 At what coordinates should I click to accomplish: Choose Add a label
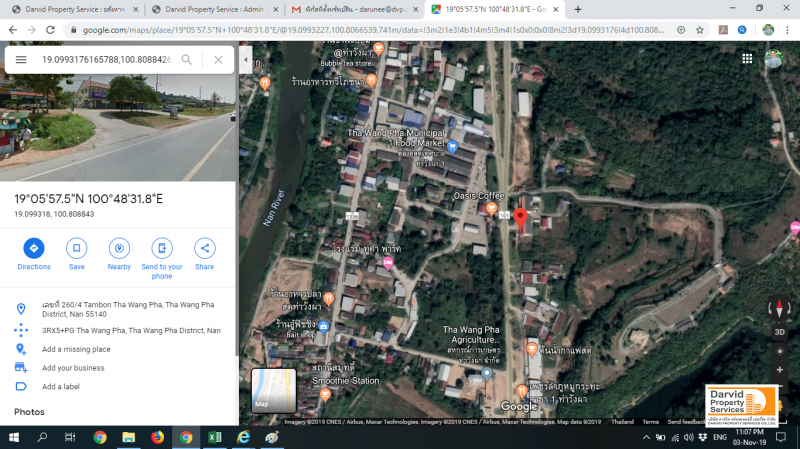click(60, 387)
